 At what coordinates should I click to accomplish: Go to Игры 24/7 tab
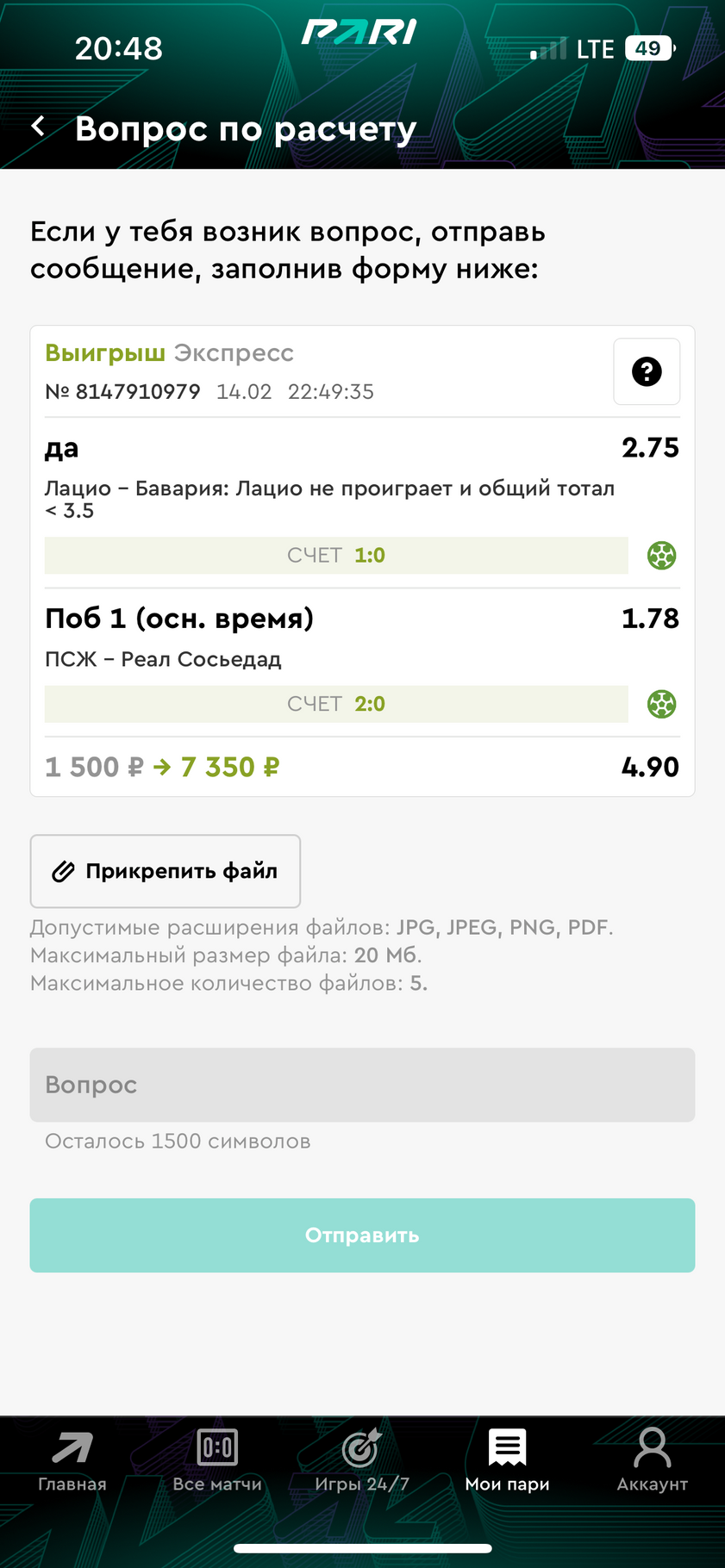coord(362,1461)
